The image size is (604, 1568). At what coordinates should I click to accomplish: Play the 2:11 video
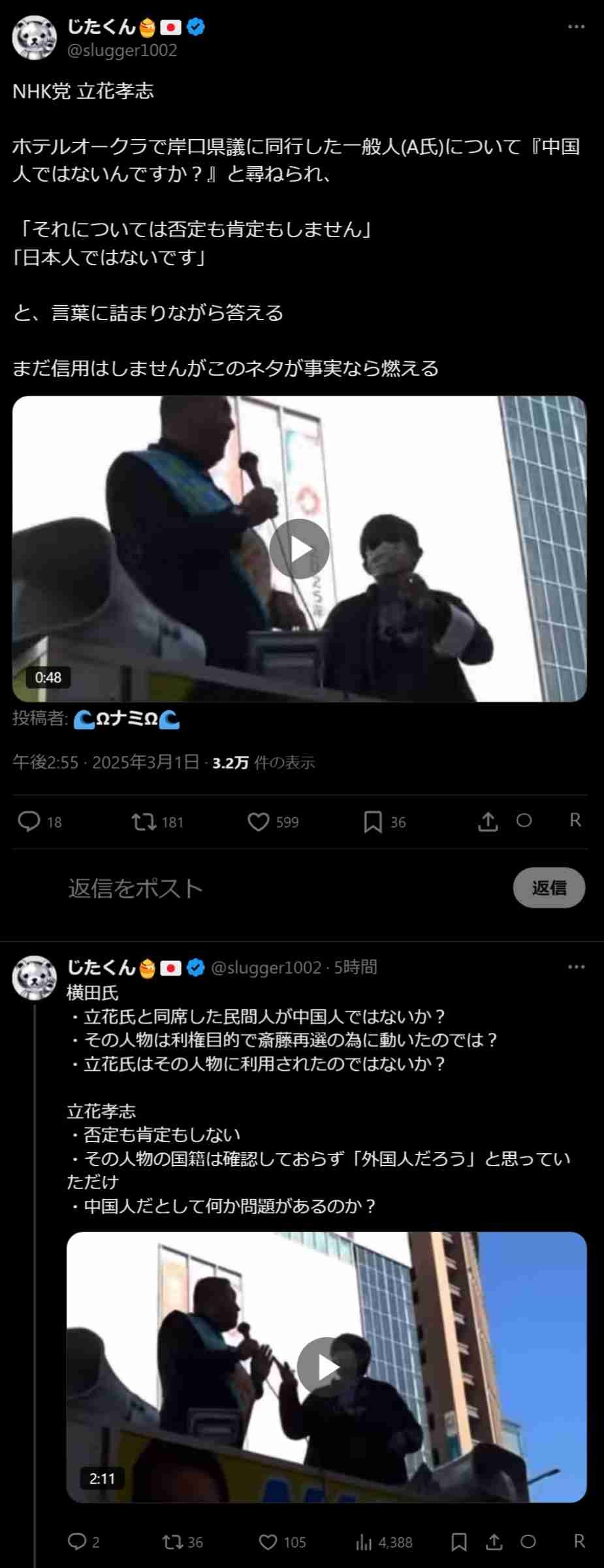[x=326, y=1367]
